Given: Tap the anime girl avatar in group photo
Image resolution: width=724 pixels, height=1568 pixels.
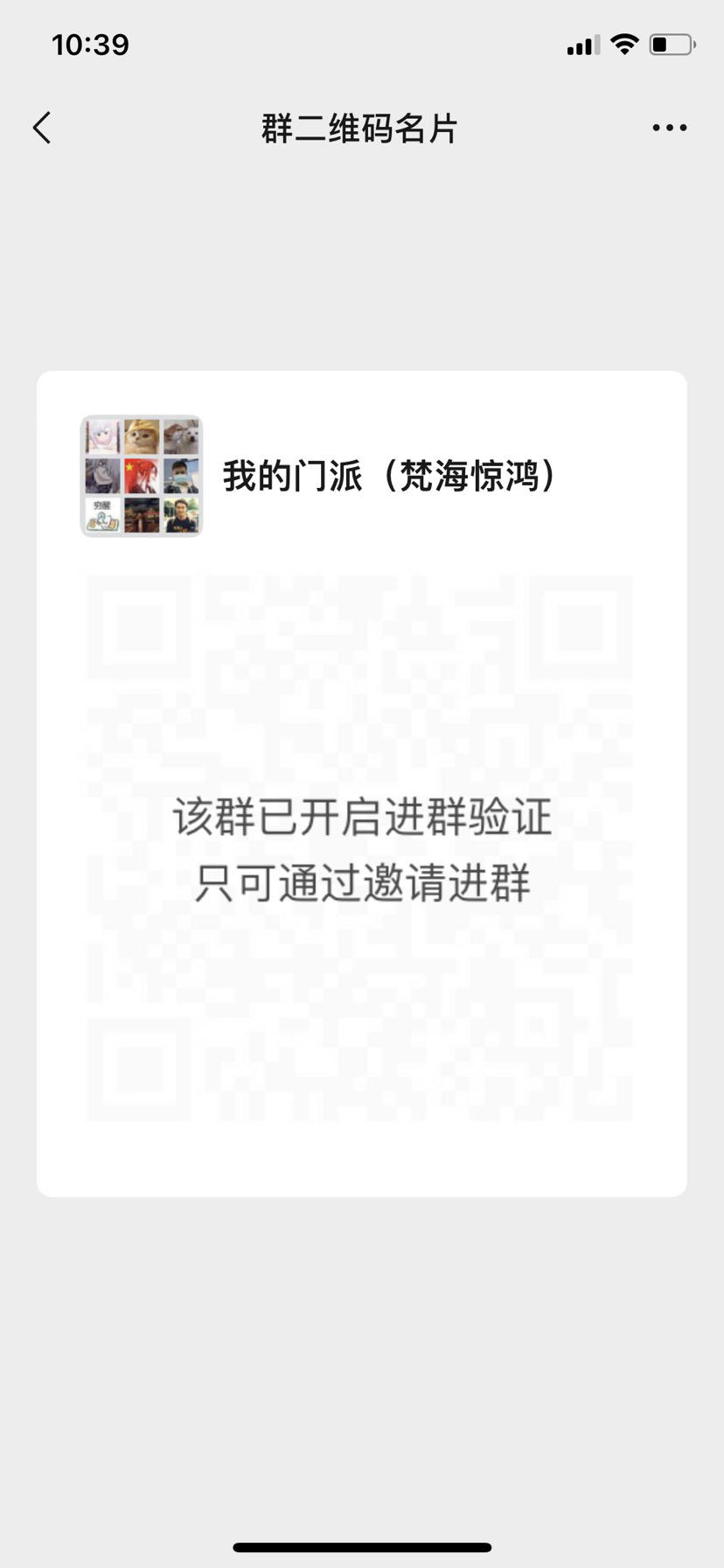Looking at the screenshot, I should point(102,437).
